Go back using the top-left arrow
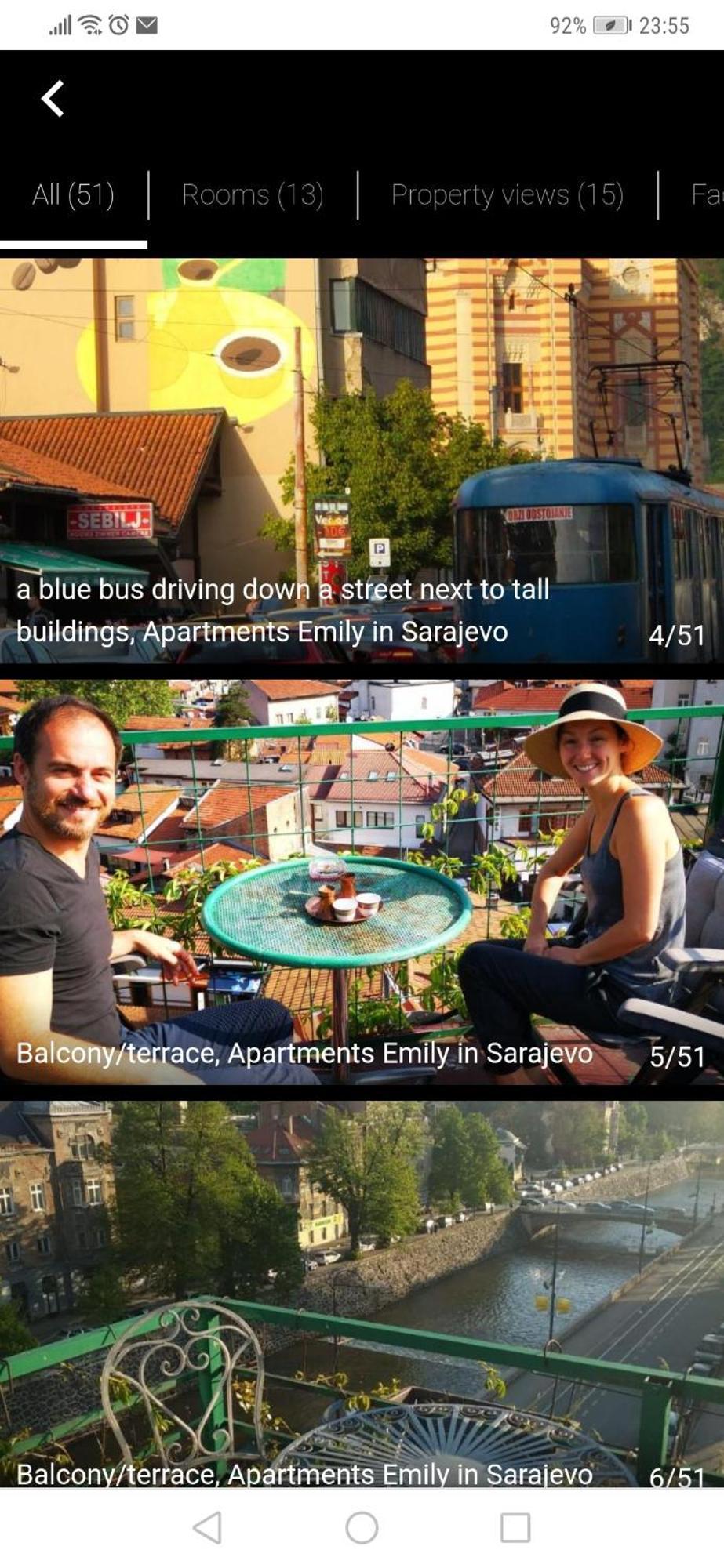This screenshot has width=724, height=1568. [x=53, y=99]
